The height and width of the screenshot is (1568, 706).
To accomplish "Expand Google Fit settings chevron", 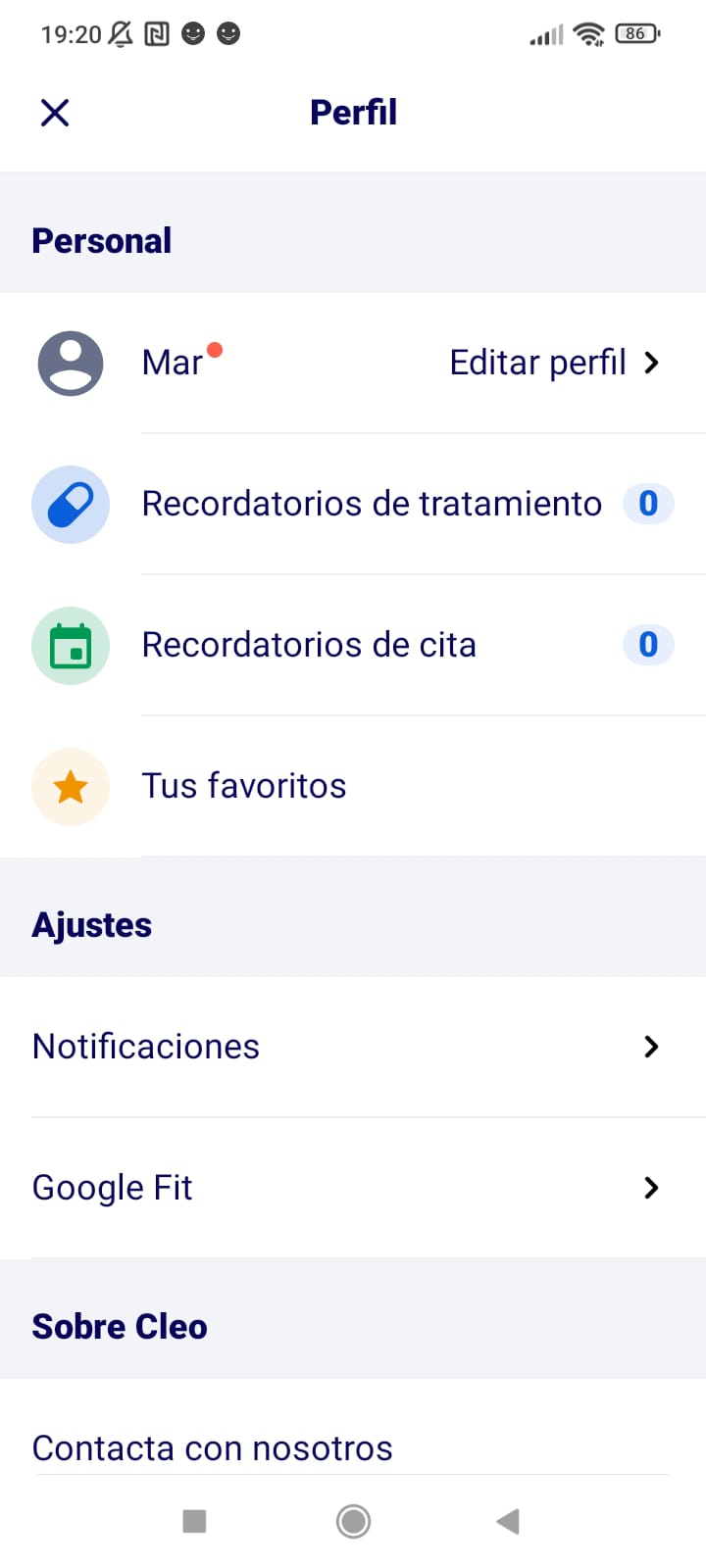I will click(x=650, y=1188).
